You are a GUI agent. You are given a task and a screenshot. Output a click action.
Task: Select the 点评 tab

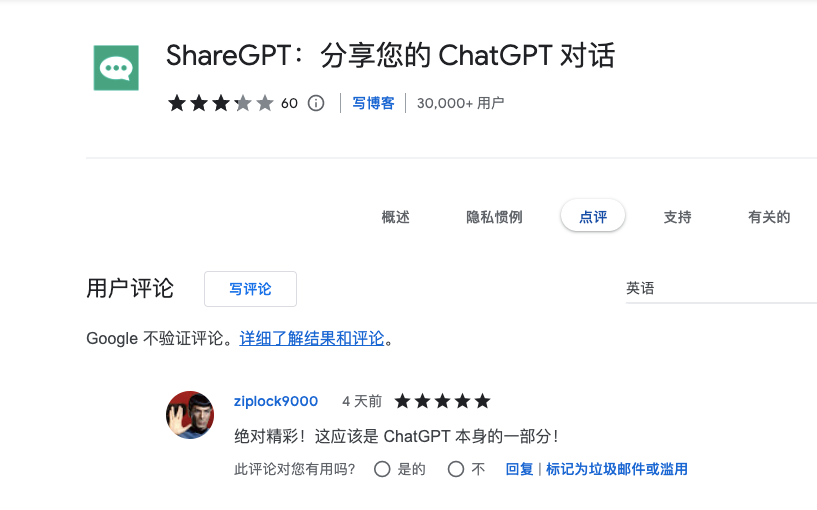point(593,217)
